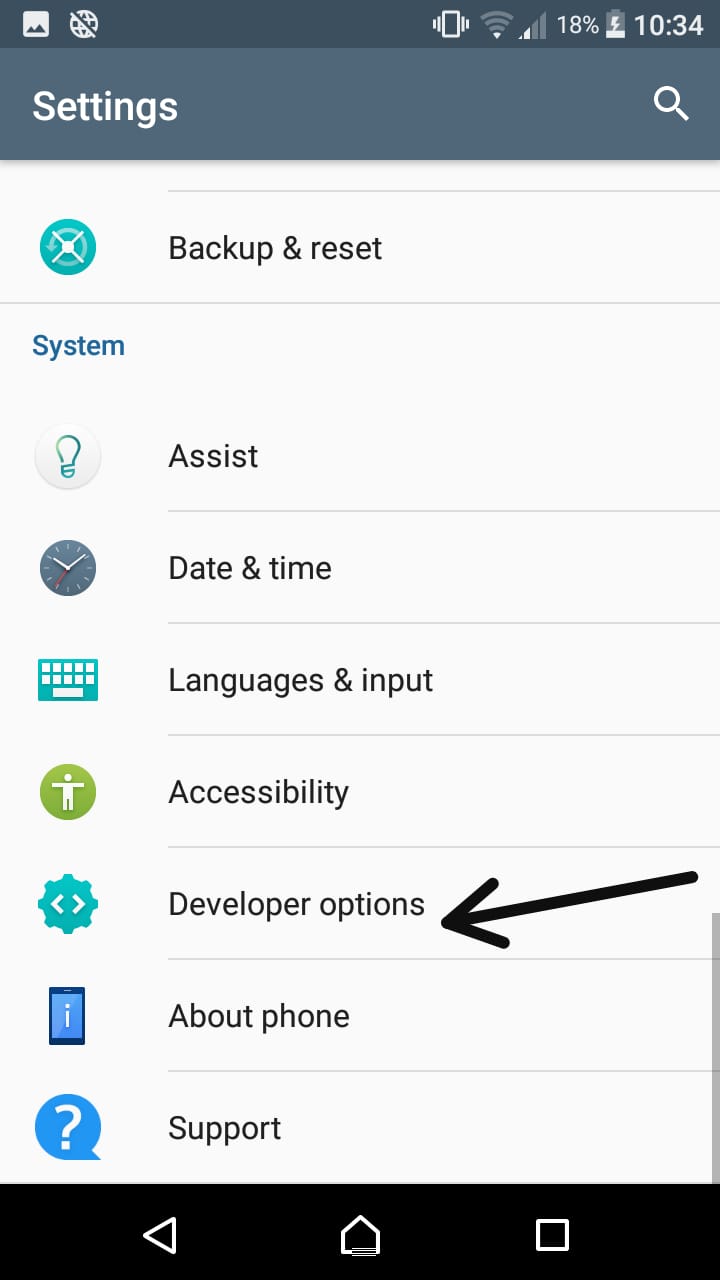Open the Support row
This screenshot has height=1280, width=720.
coord(360,1128)
